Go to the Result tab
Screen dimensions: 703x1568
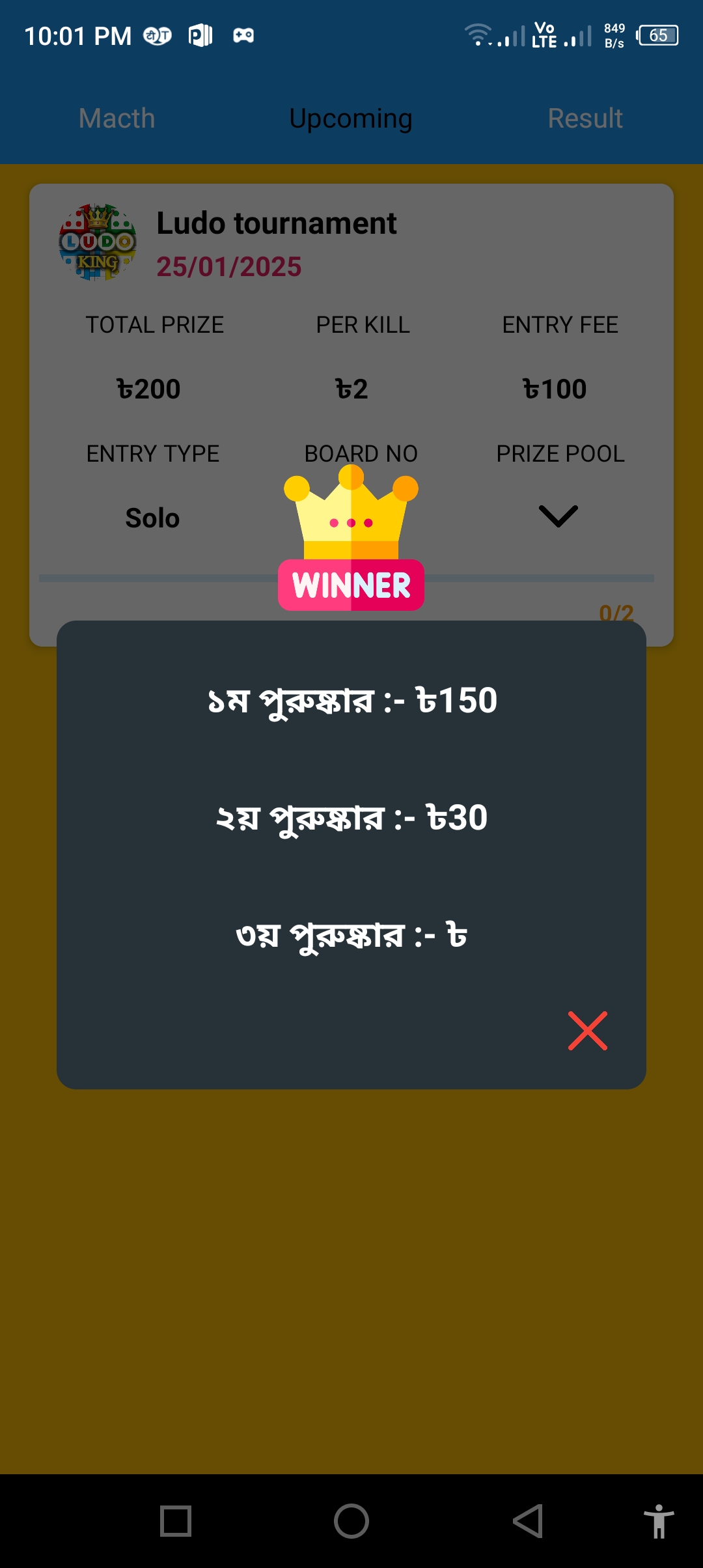(x=585, y=119)
